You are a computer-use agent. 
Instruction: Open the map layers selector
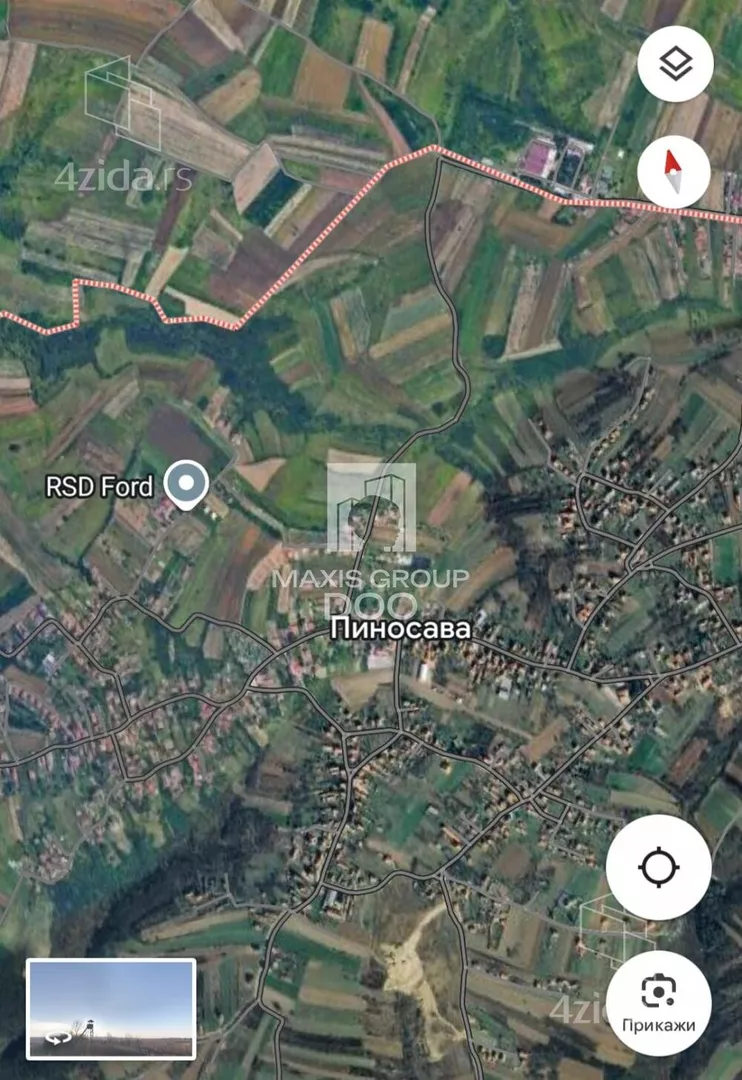click(675, 64)
